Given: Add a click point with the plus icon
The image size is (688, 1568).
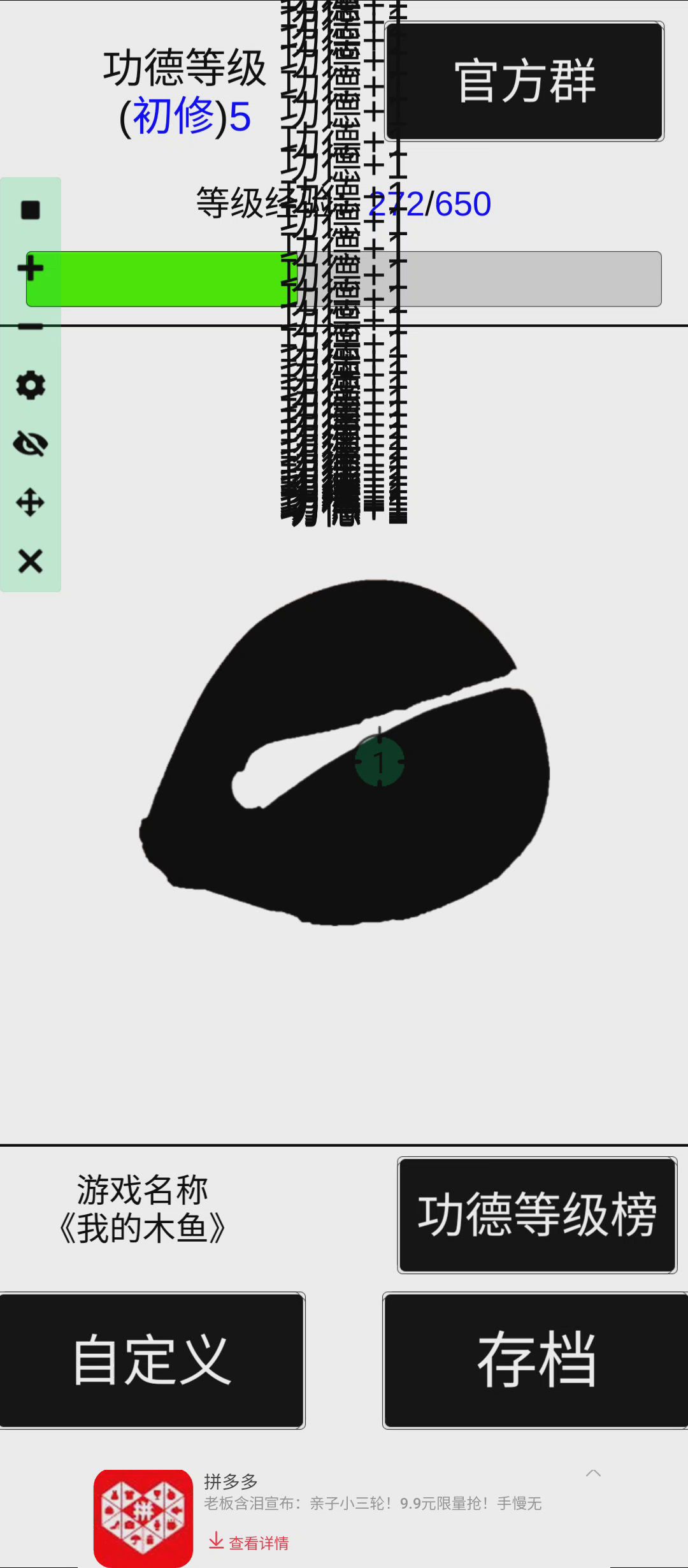Looking at the screenshot, I should click(x=31, y=268).
